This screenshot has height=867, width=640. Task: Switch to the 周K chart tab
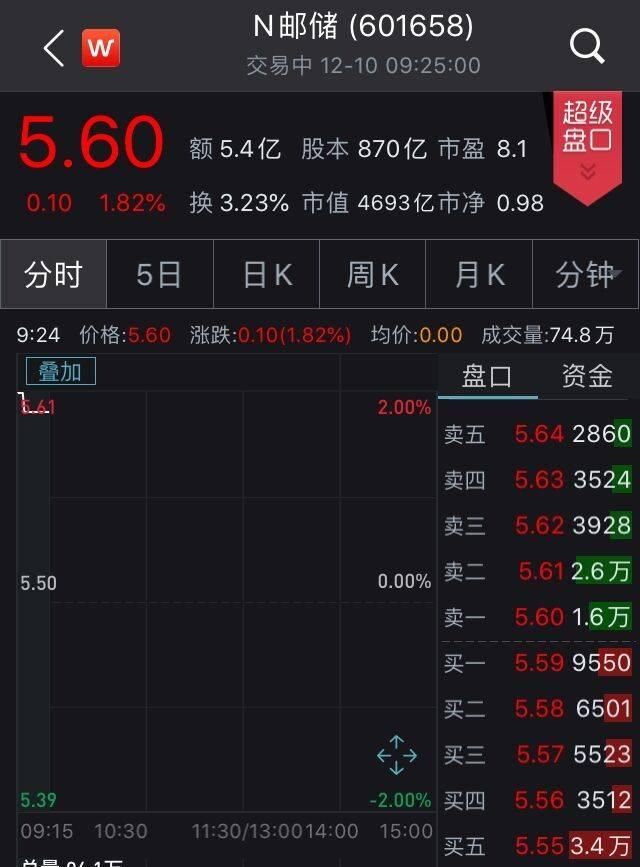click(x=373, y=275)
